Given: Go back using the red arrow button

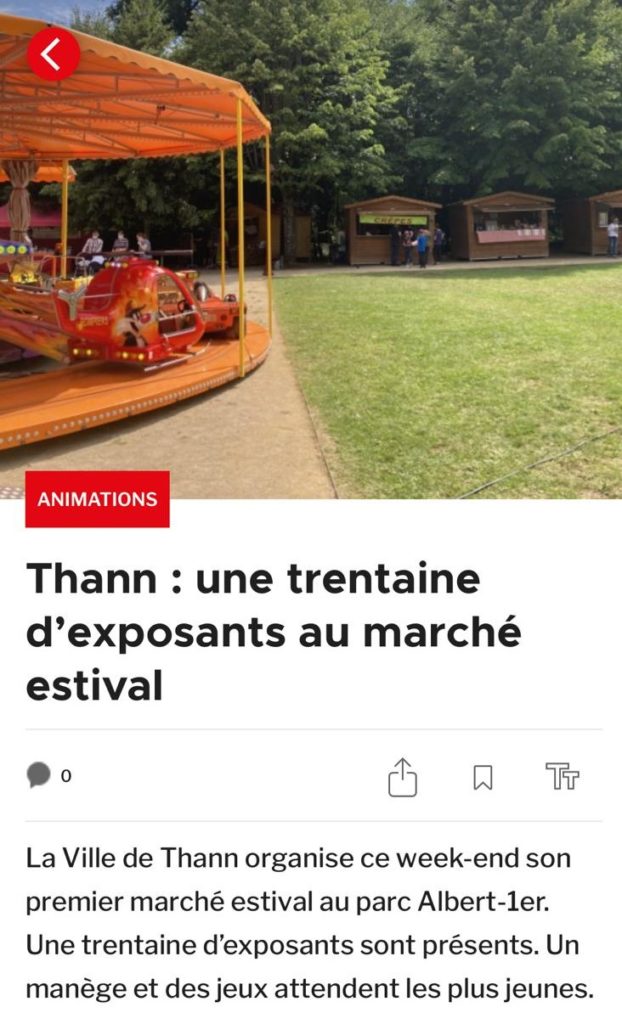Looking at the screenshot, I should pyautogui.click(x=53, y=53).
